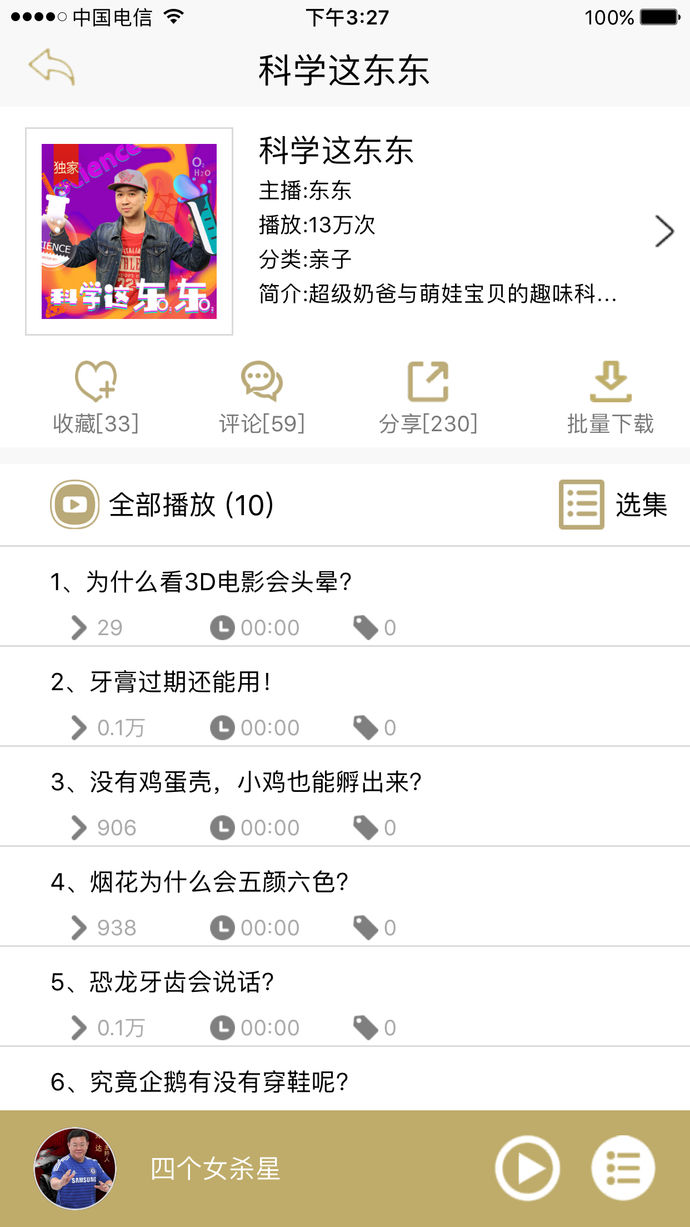Go back using the top arrow
690x1227 pixels.
coord(52,68)
